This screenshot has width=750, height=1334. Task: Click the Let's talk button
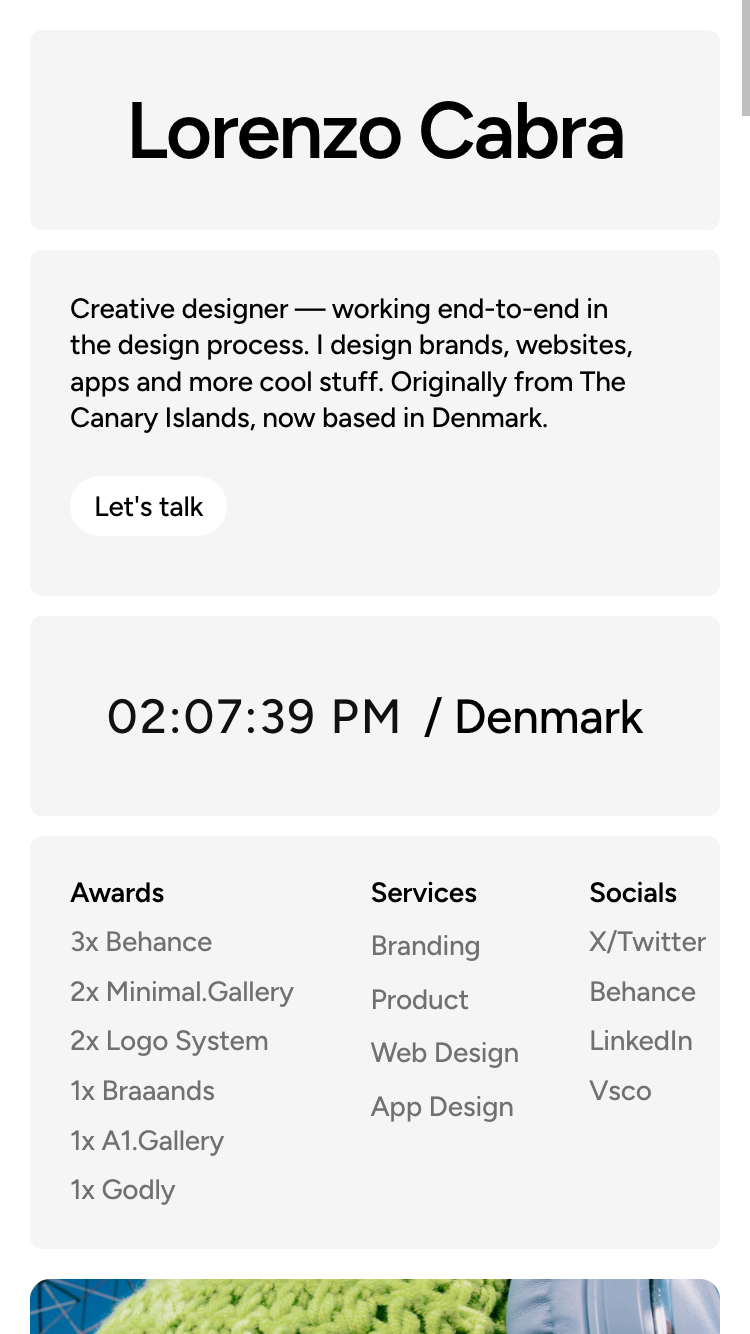pyautogui.click(x=148, y=506)
